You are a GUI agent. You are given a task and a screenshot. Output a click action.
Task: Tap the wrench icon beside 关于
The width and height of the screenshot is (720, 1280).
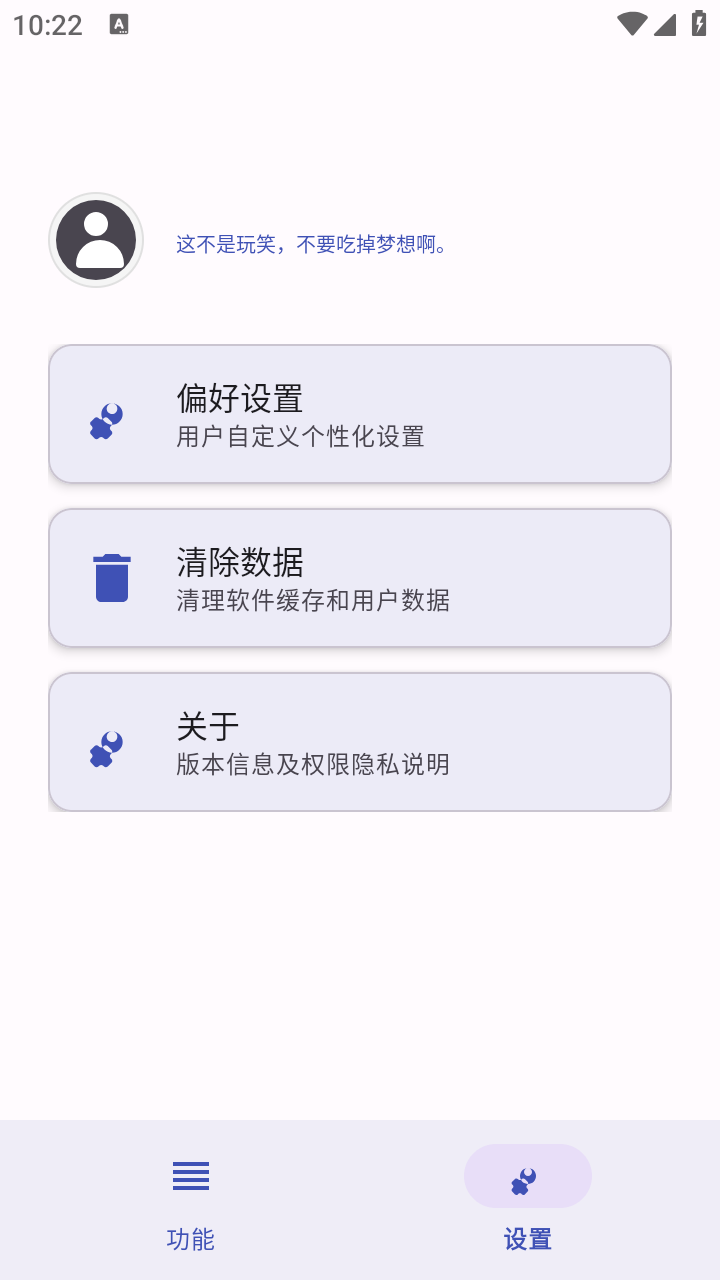[107, 747]
